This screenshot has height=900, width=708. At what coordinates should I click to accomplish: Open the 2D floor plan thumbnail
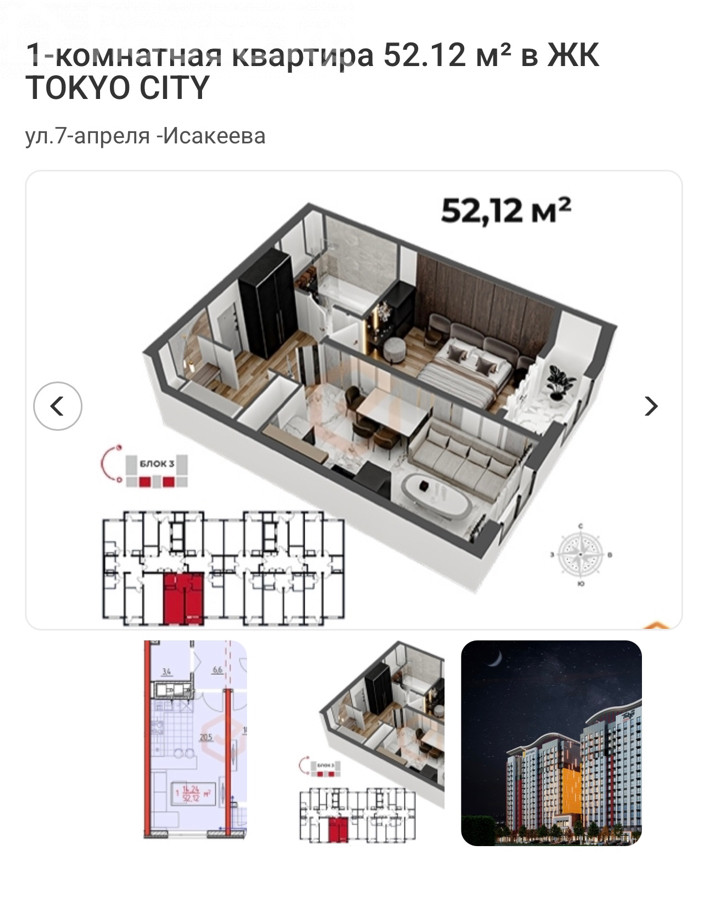click(x=193, y=742)
